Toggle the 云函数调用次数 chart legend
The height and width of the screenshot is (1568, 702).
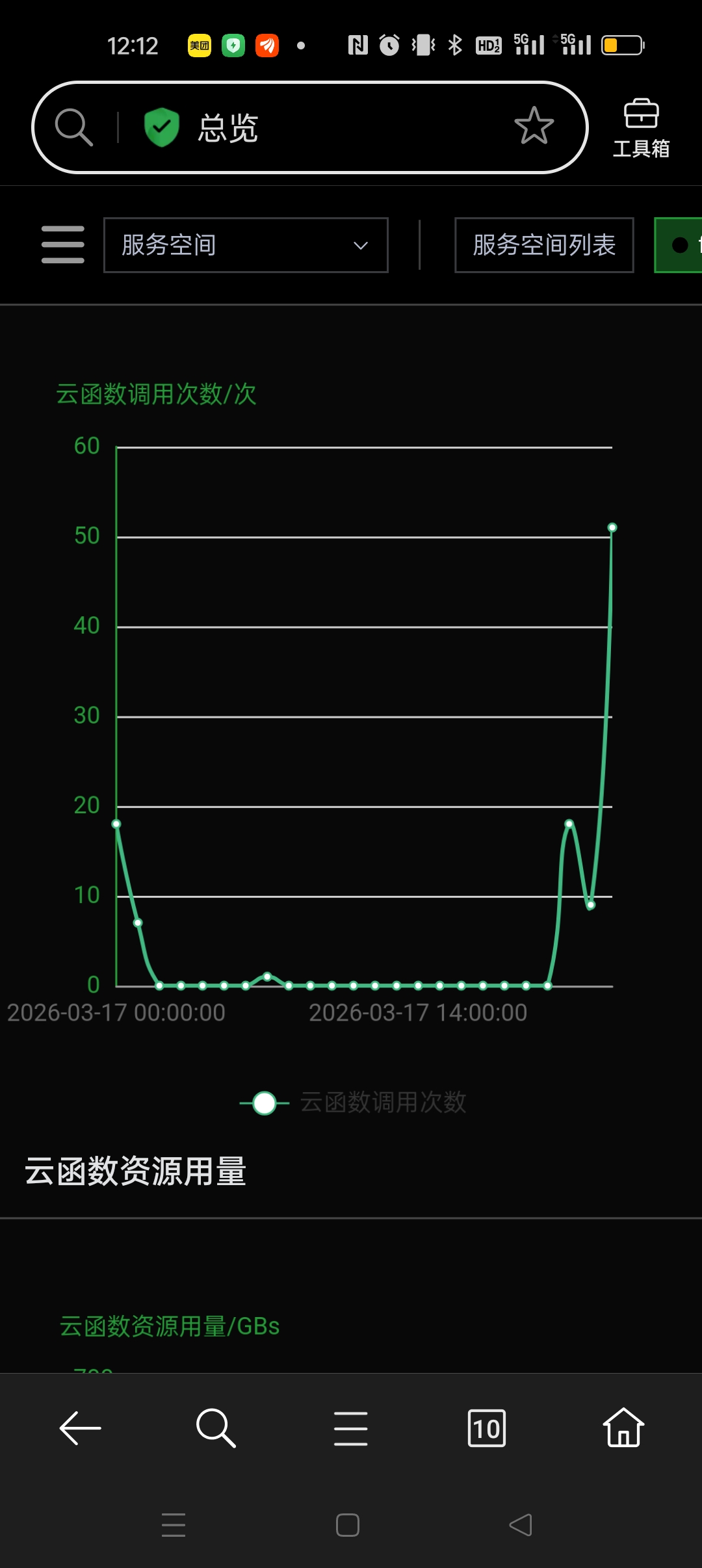tap(354, 1103)
